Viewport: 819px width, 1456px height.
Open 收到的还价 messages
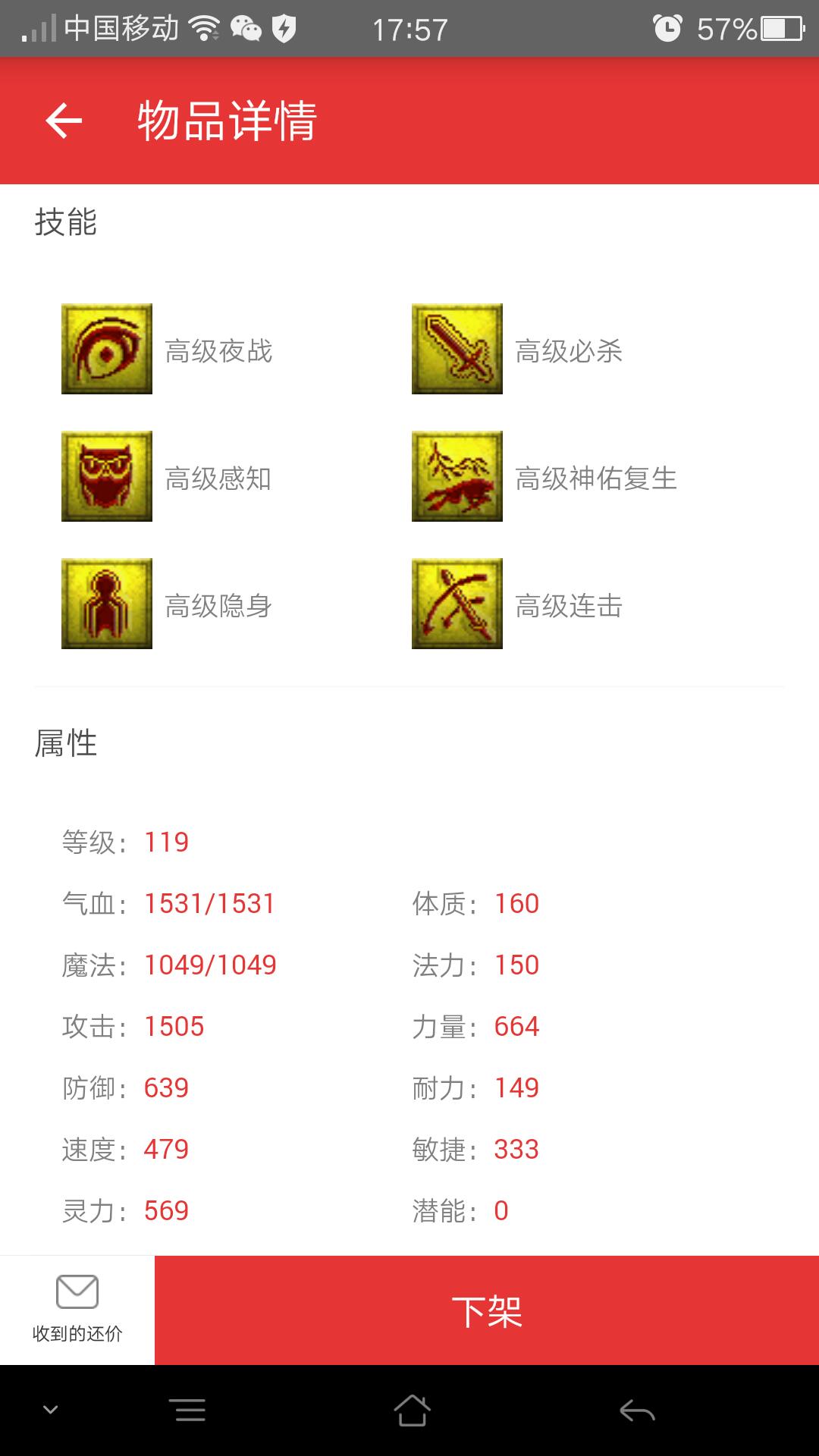77,1309
